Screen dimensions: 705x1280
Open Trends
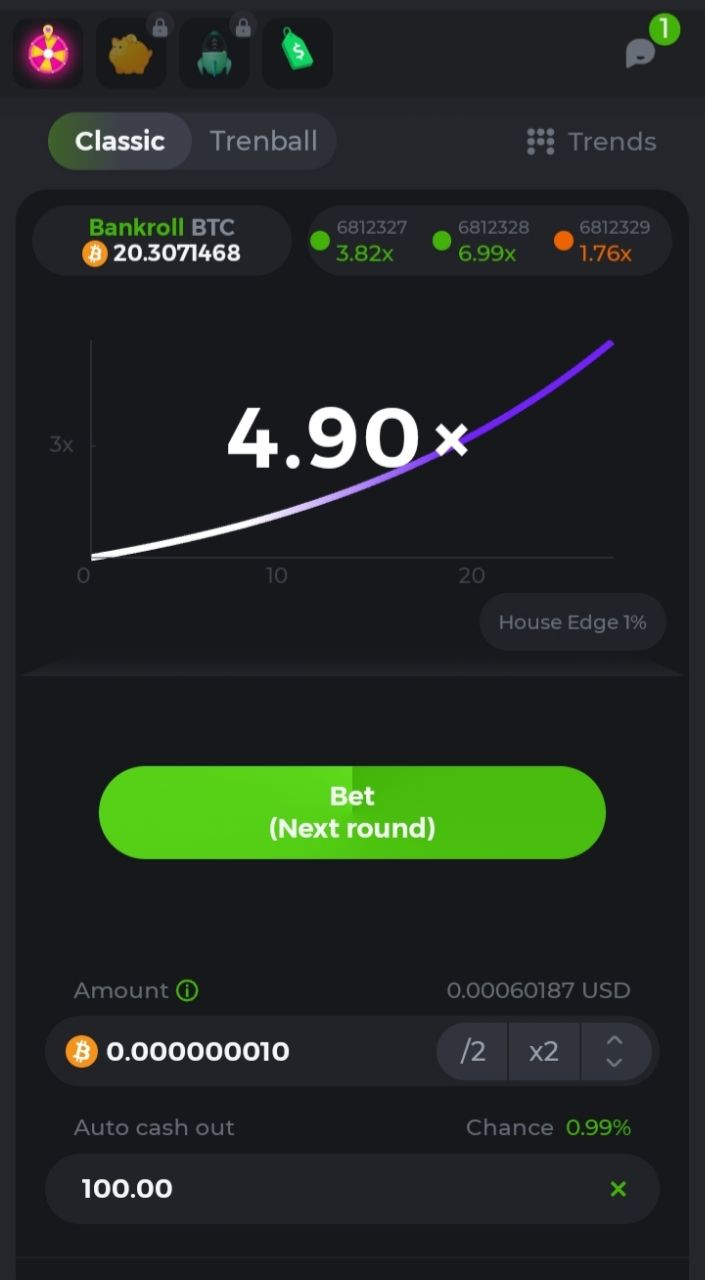click(591, 142)
